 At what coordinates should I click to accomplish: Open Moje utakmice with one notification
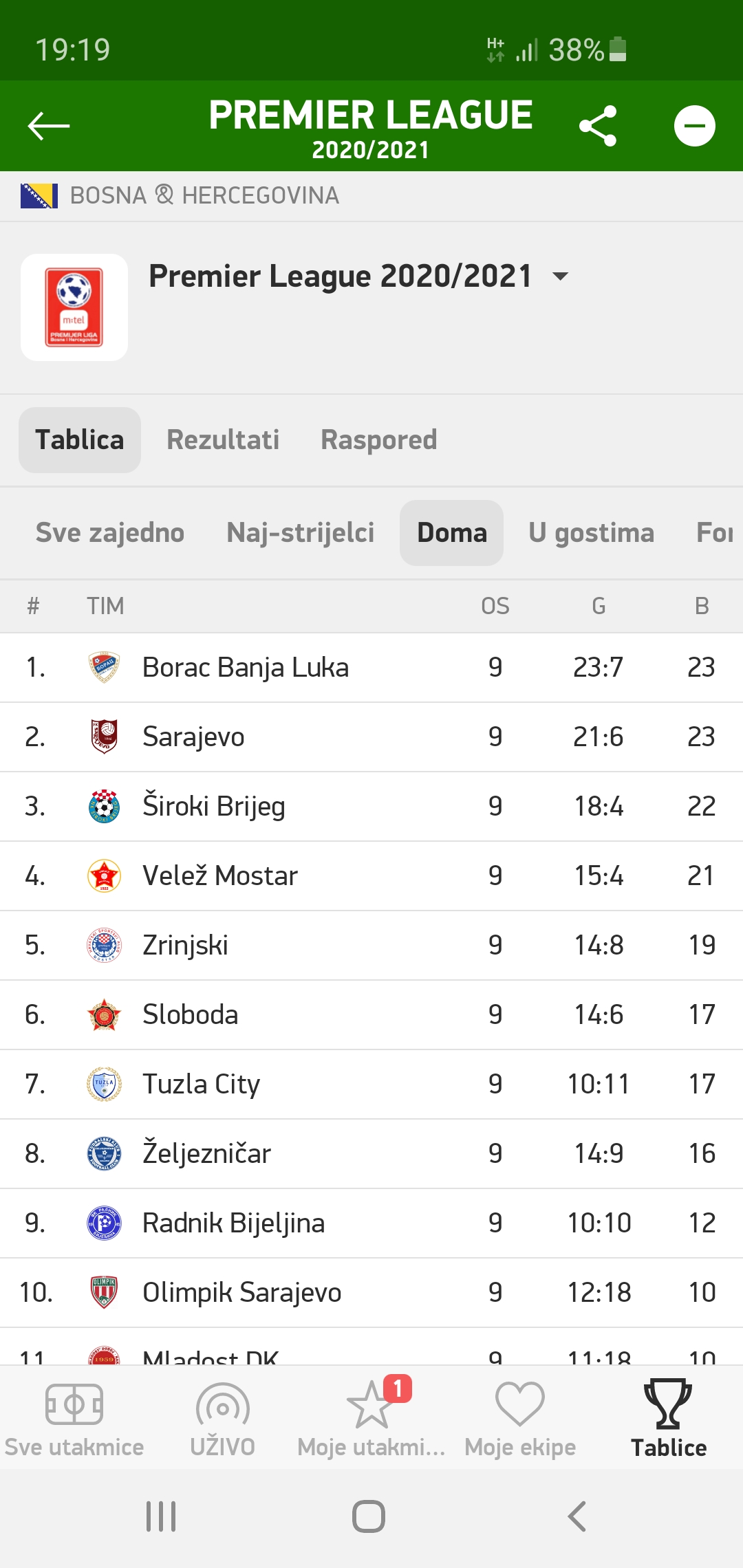[x=371, y=1418]
